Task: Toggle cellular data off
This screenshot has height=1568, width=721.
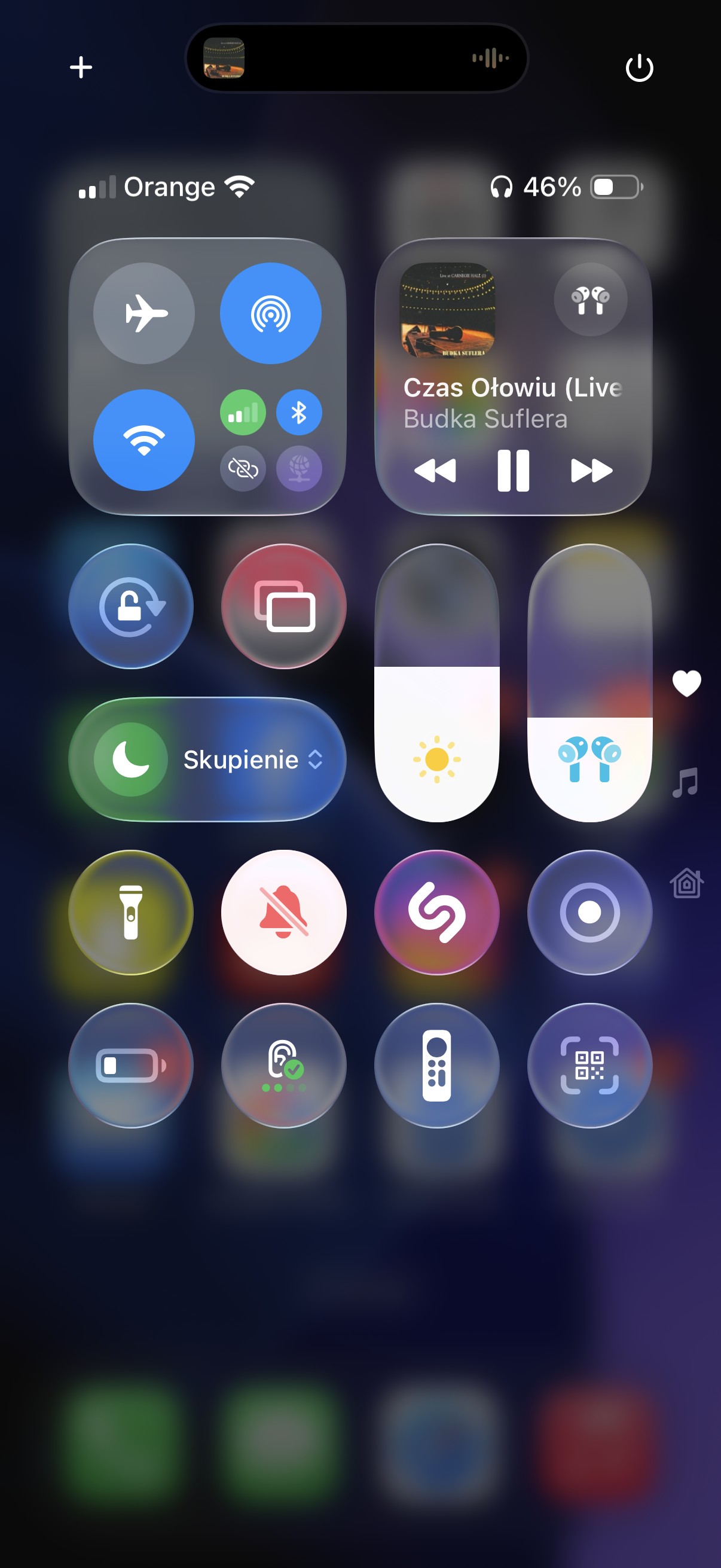Action: 242,413
